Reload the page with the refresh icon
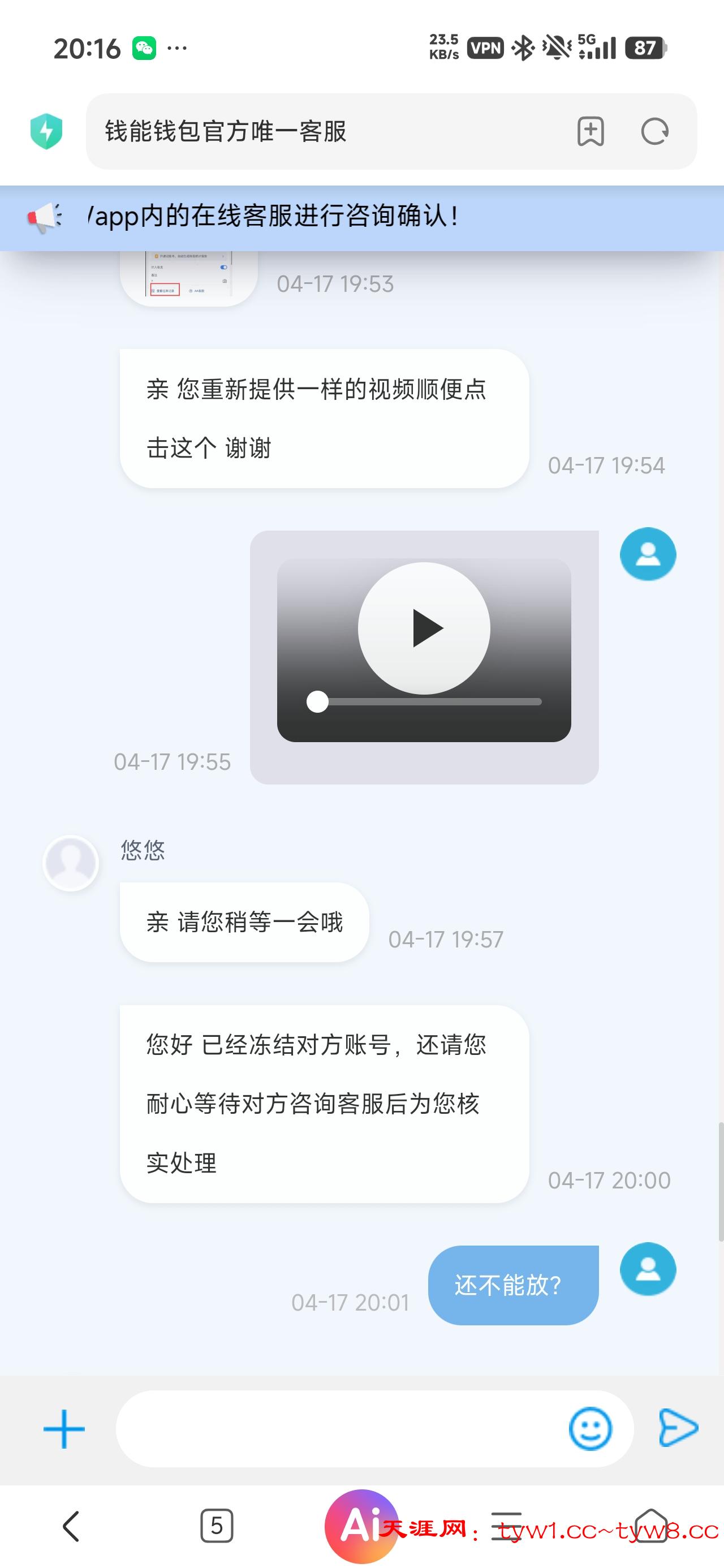Viewport: 724px width, 1568px height. click(654, 131)
